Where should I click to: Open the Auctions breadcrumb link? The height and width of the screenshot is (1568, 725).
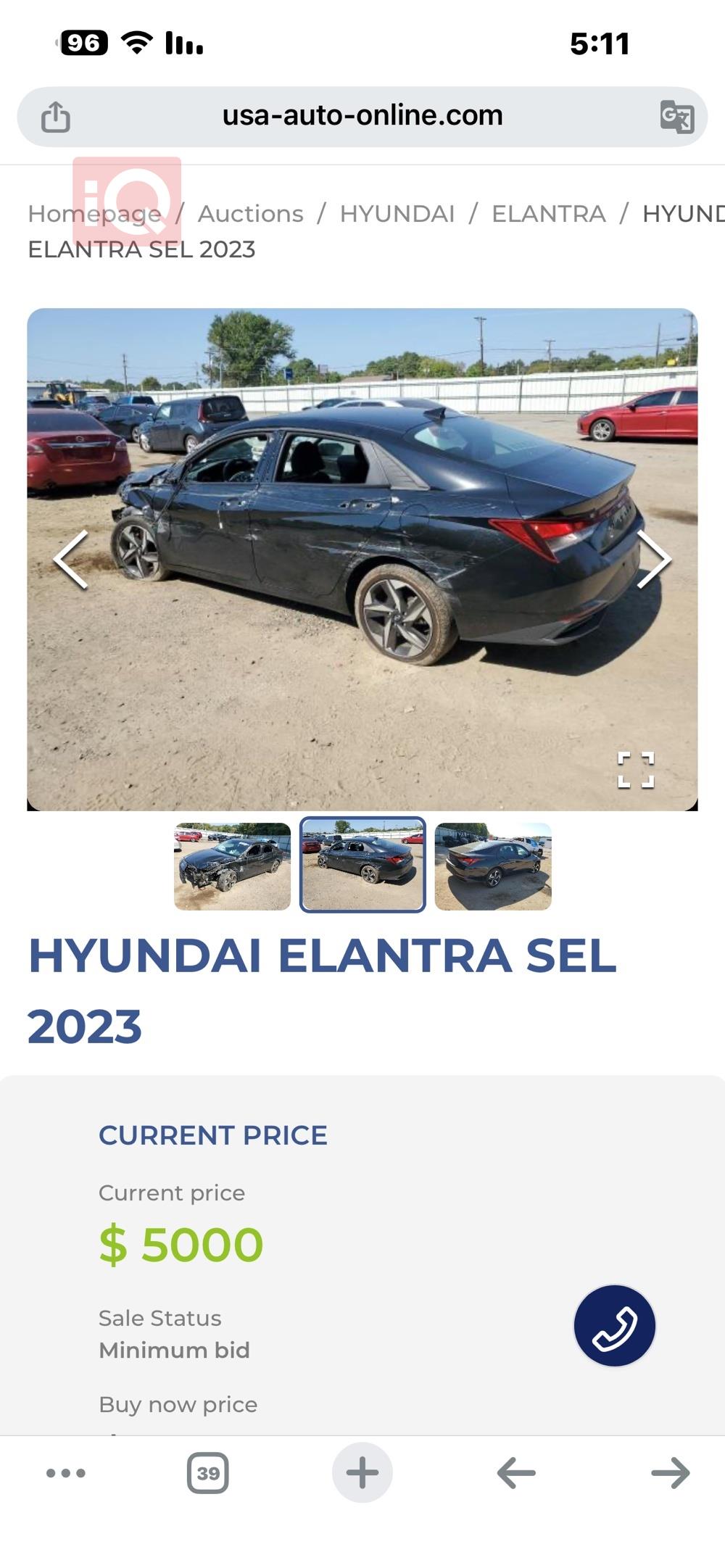pos(250,214)
